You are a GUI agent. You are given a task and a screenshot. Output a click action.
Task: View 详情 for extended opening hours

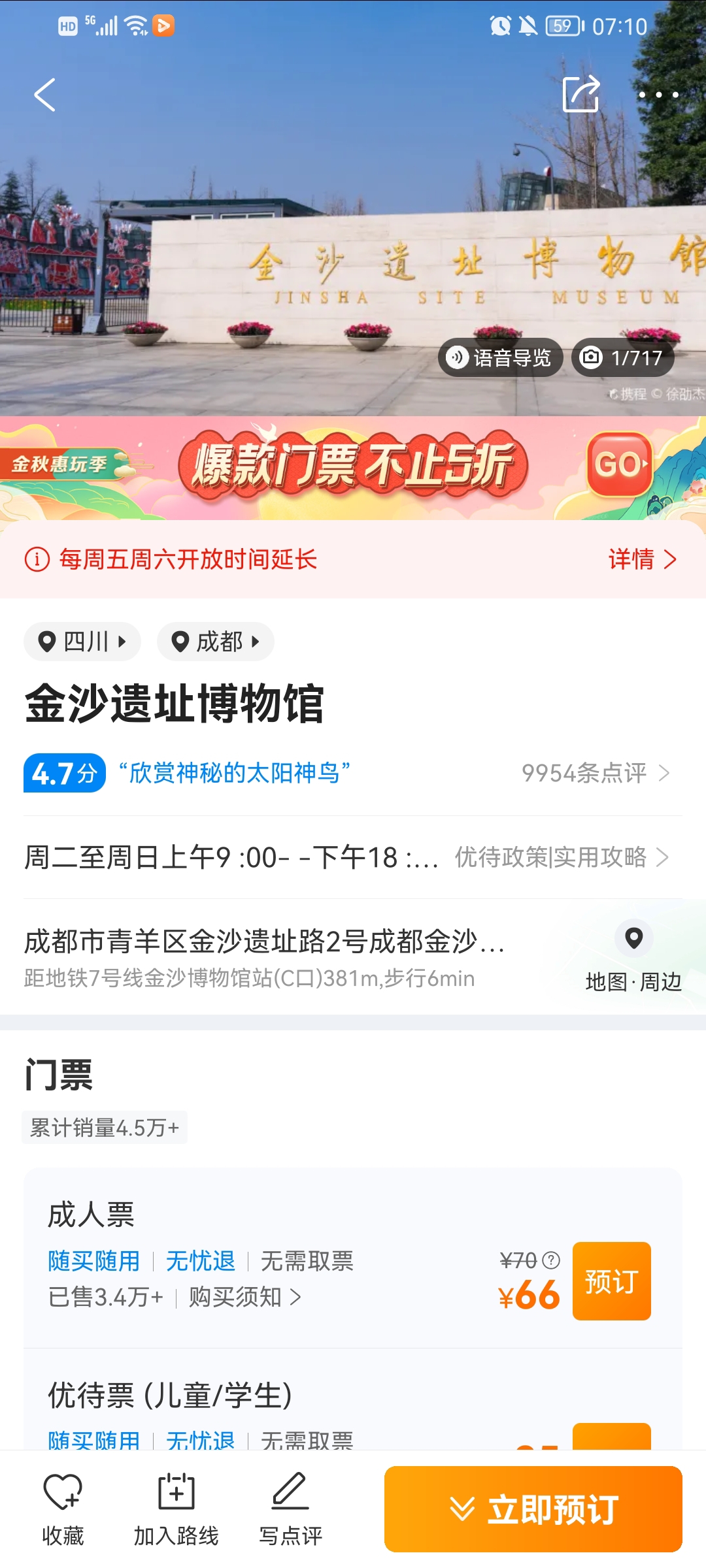tap(642, 559)
